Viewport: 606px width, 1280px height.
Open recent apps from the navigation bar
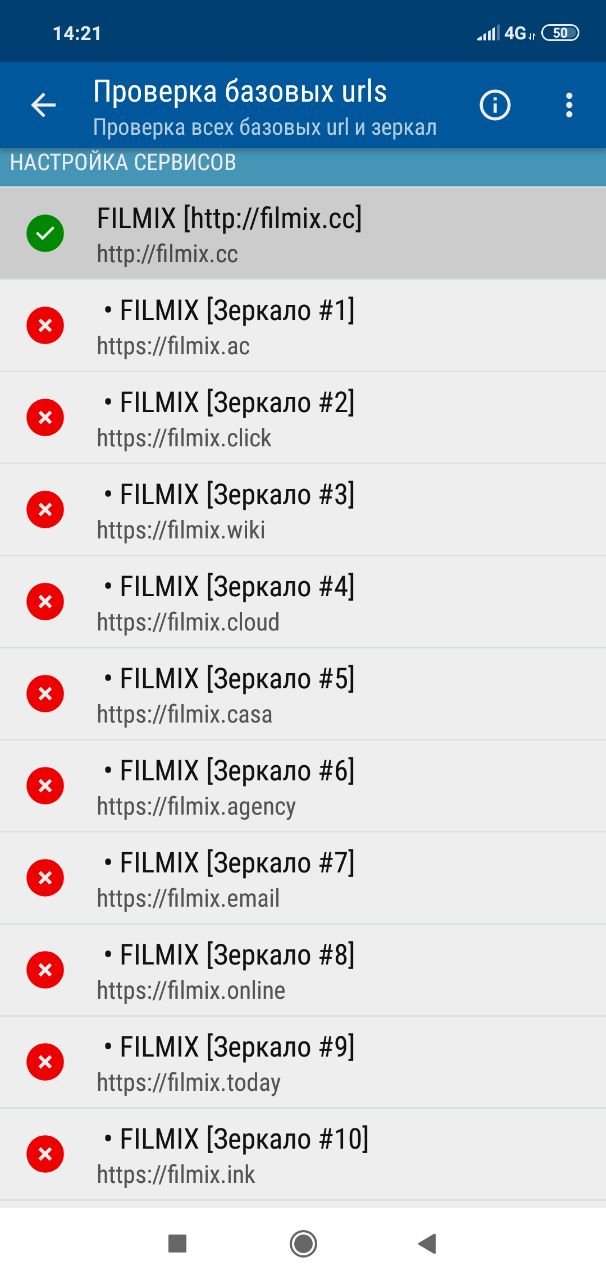point(177,1243)
